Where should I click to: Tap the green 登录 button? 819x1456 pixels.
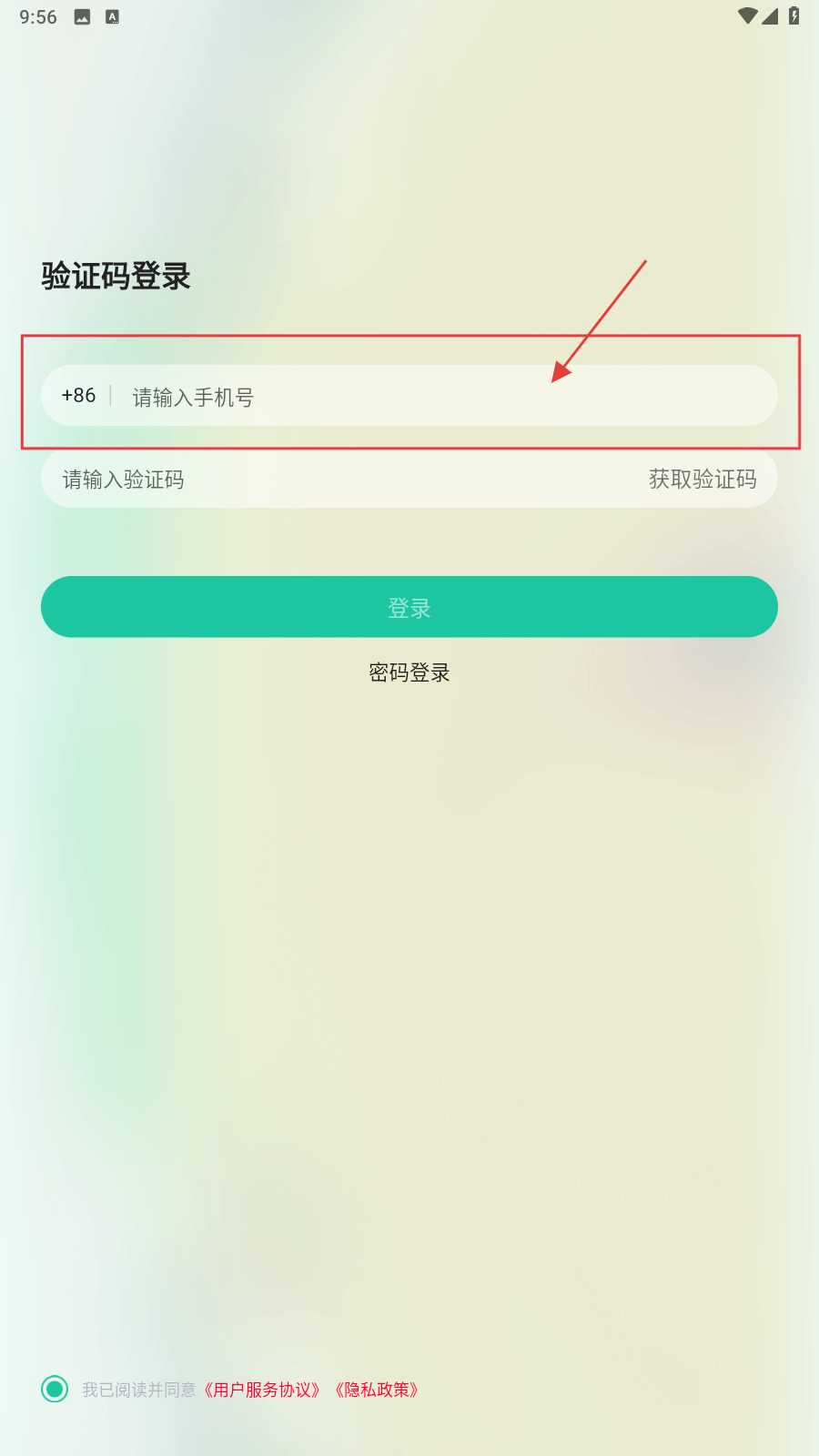409,607
